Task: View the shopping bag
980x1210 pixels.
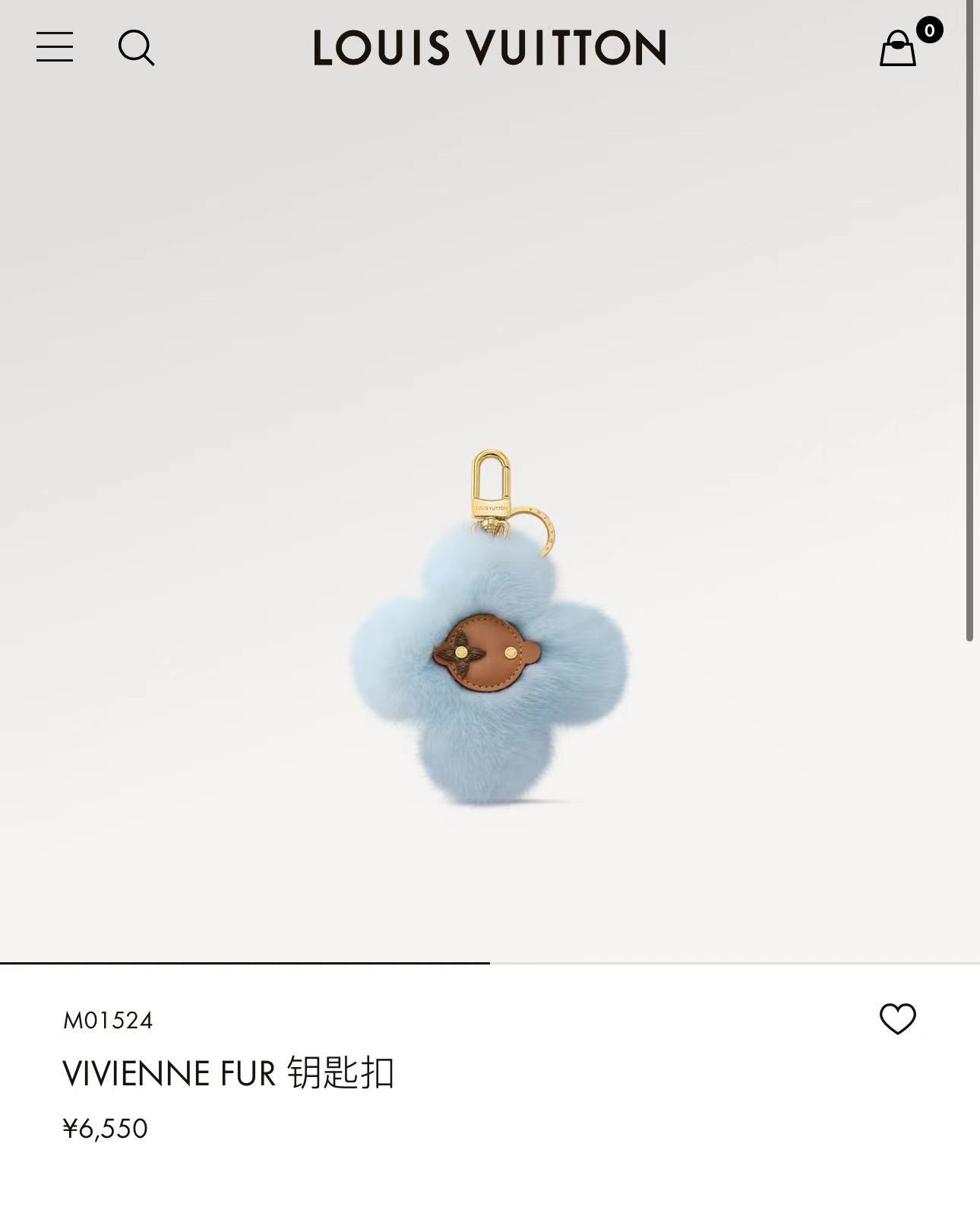Action: tap(898, 48)
